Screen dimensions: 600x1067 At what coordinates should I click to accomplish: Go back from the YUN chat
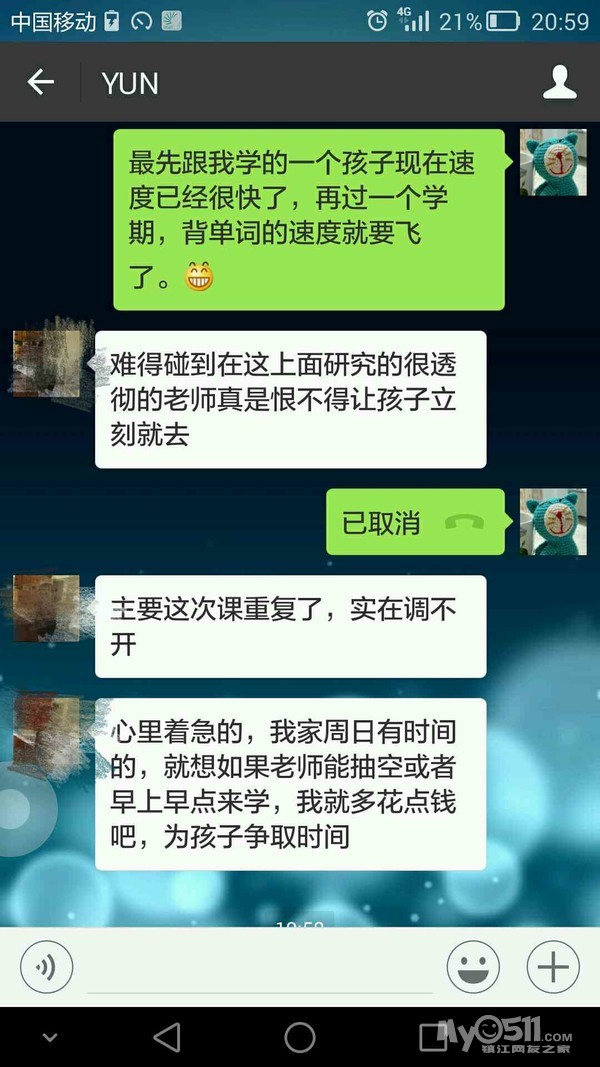[40, 83]
